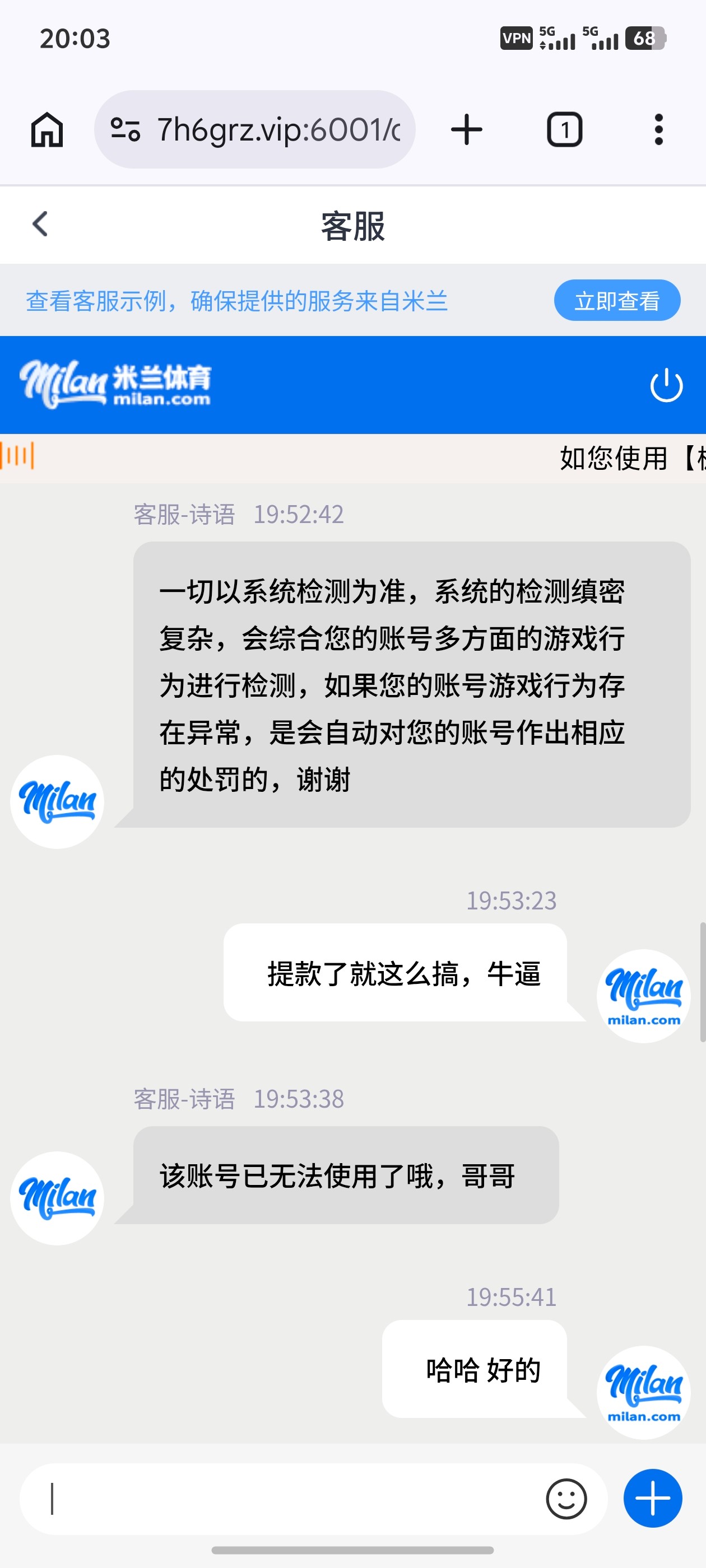Open a new browser tab
The image size is (706, 1568).
coord(467,130)
